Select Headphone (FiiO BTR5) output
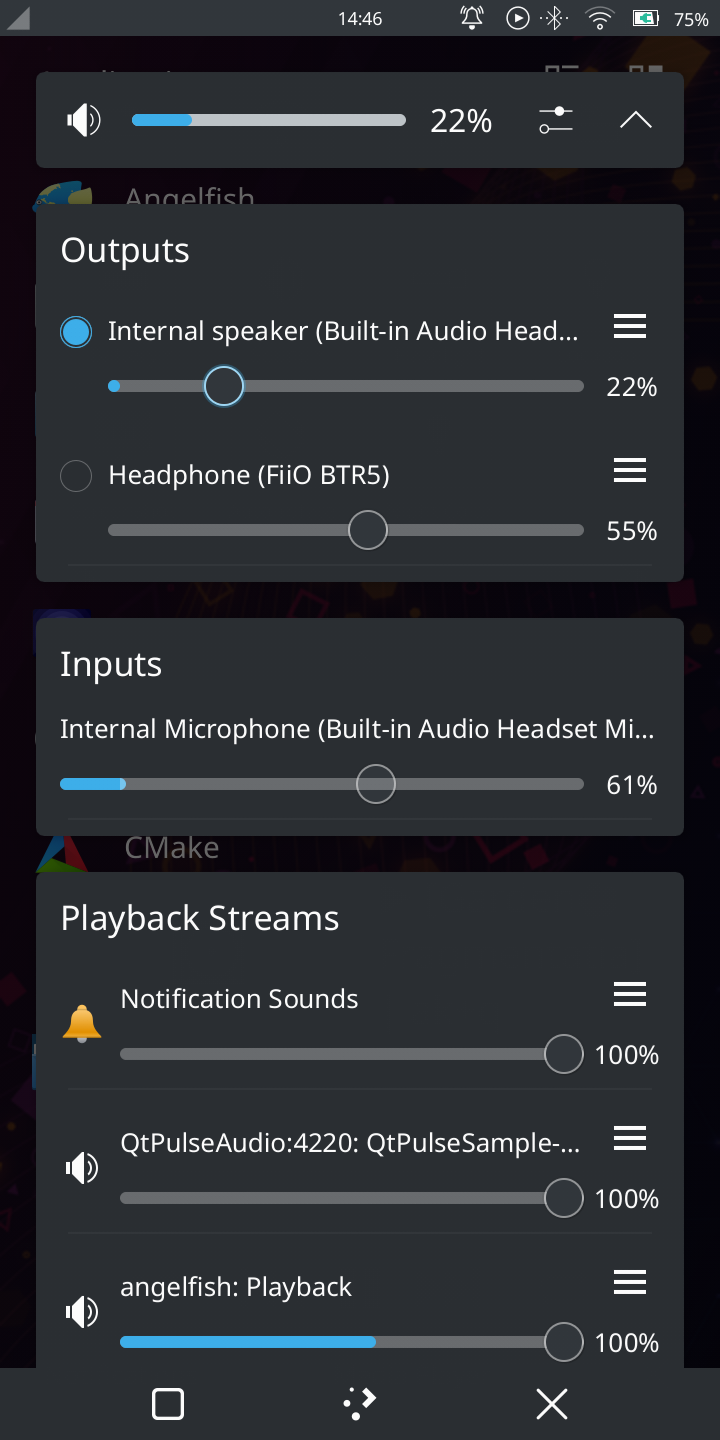The image size is (720, 1440). click(x=76, y=476)
